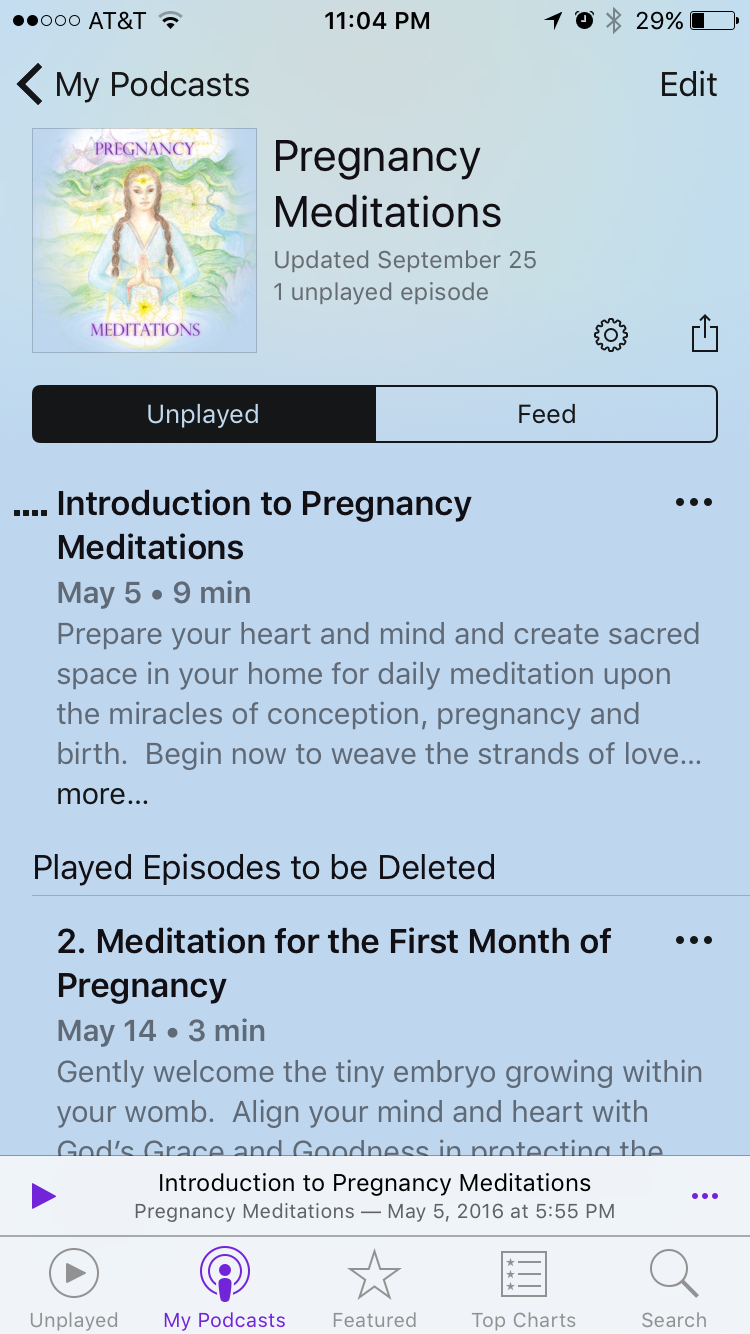Viewport: 750px width, 1334px height.
Task: Open podcast settings gear
Action: coord(610,335)
